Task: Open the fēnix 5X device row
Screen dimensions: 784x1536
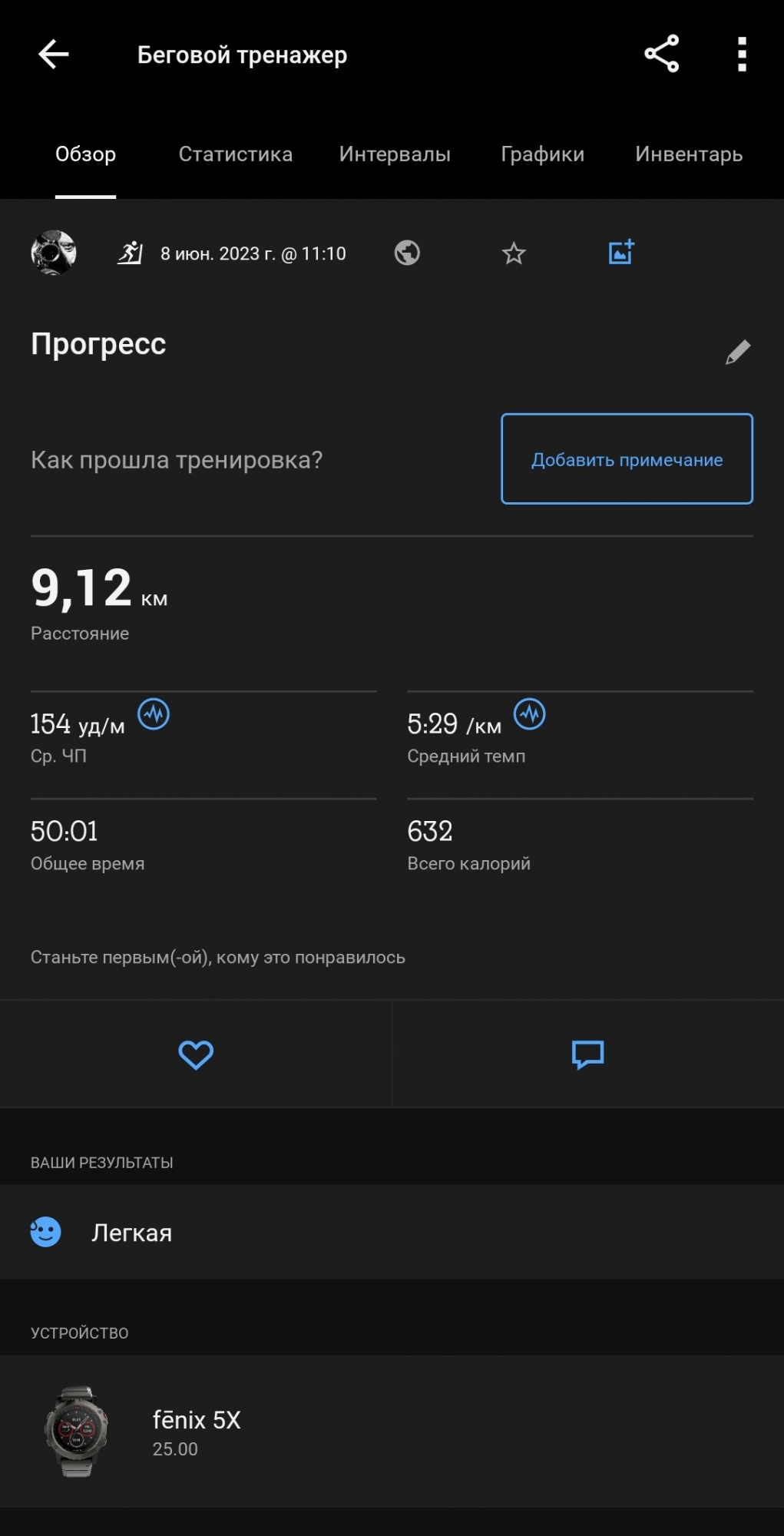Action: (392, 1432)
